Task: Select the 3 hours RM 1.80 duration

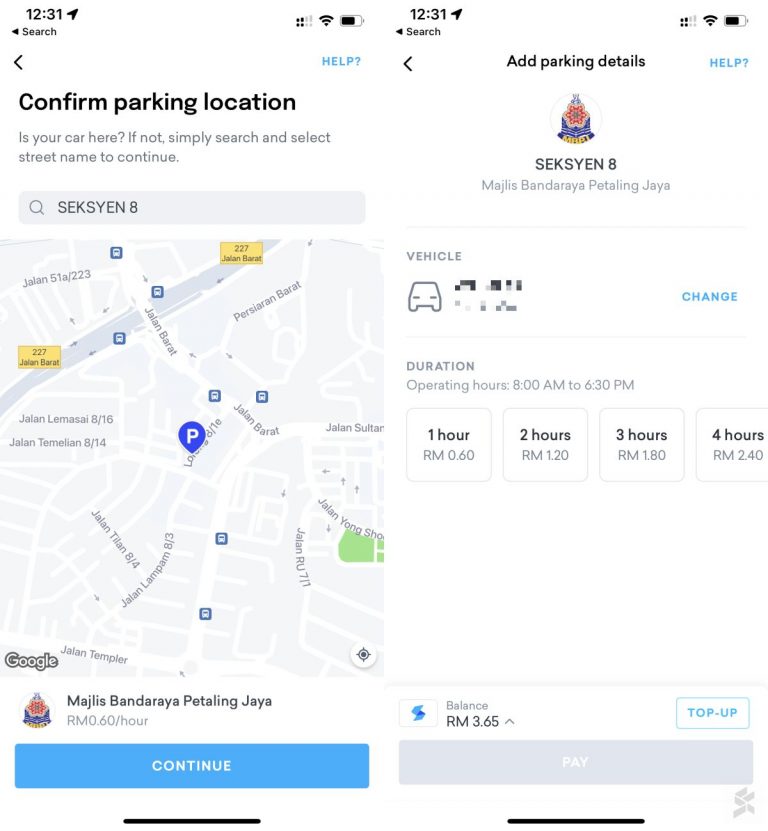Action: [641, 444]
